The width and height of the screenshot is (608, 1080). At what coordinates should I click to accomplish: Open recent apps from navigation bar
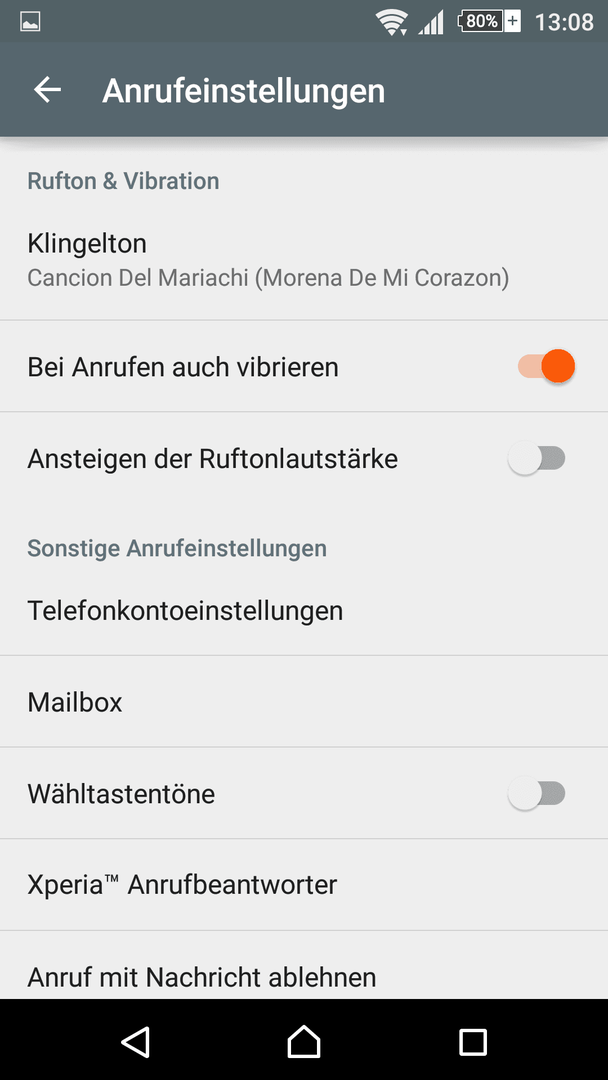tap(473, 1041)
